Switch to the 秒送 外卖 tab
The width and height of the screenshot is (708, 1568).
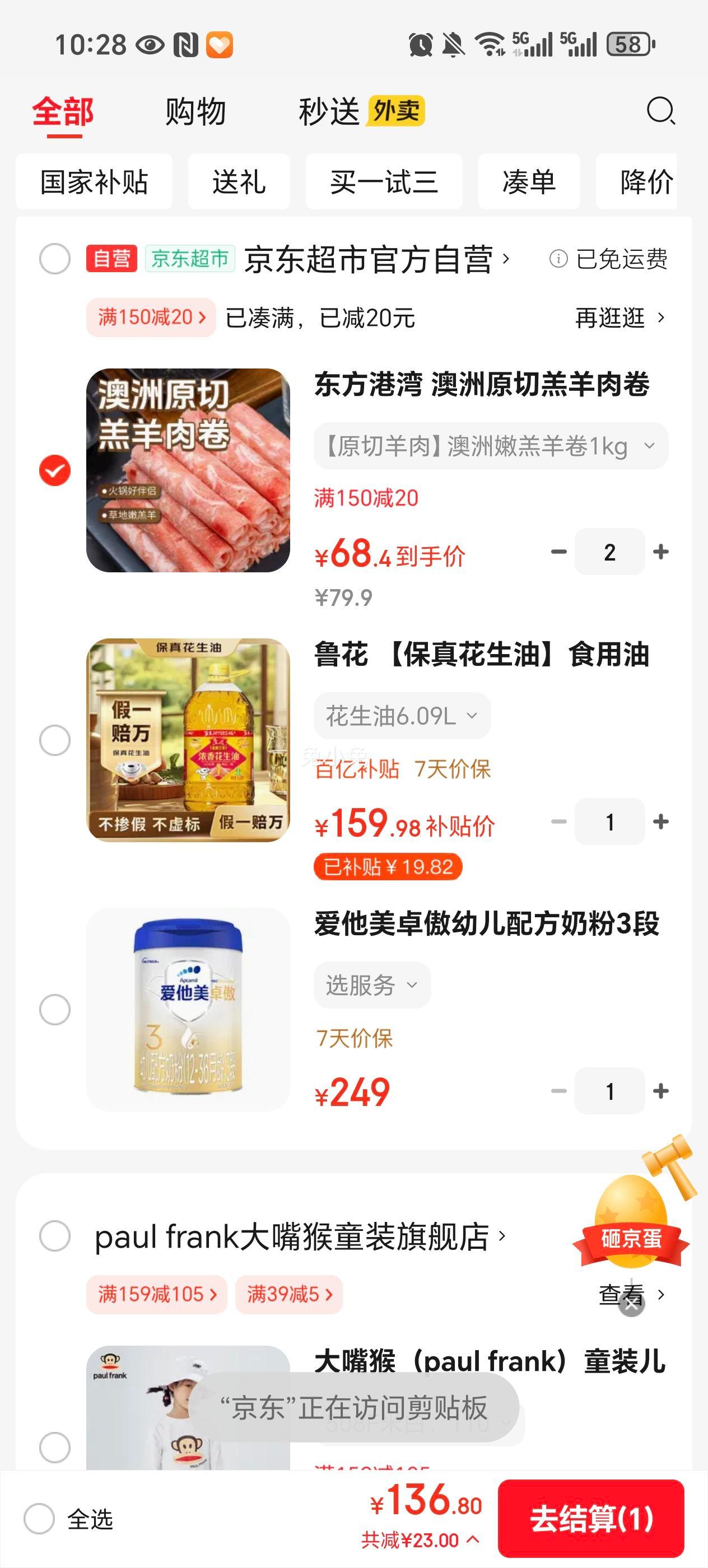361,112
